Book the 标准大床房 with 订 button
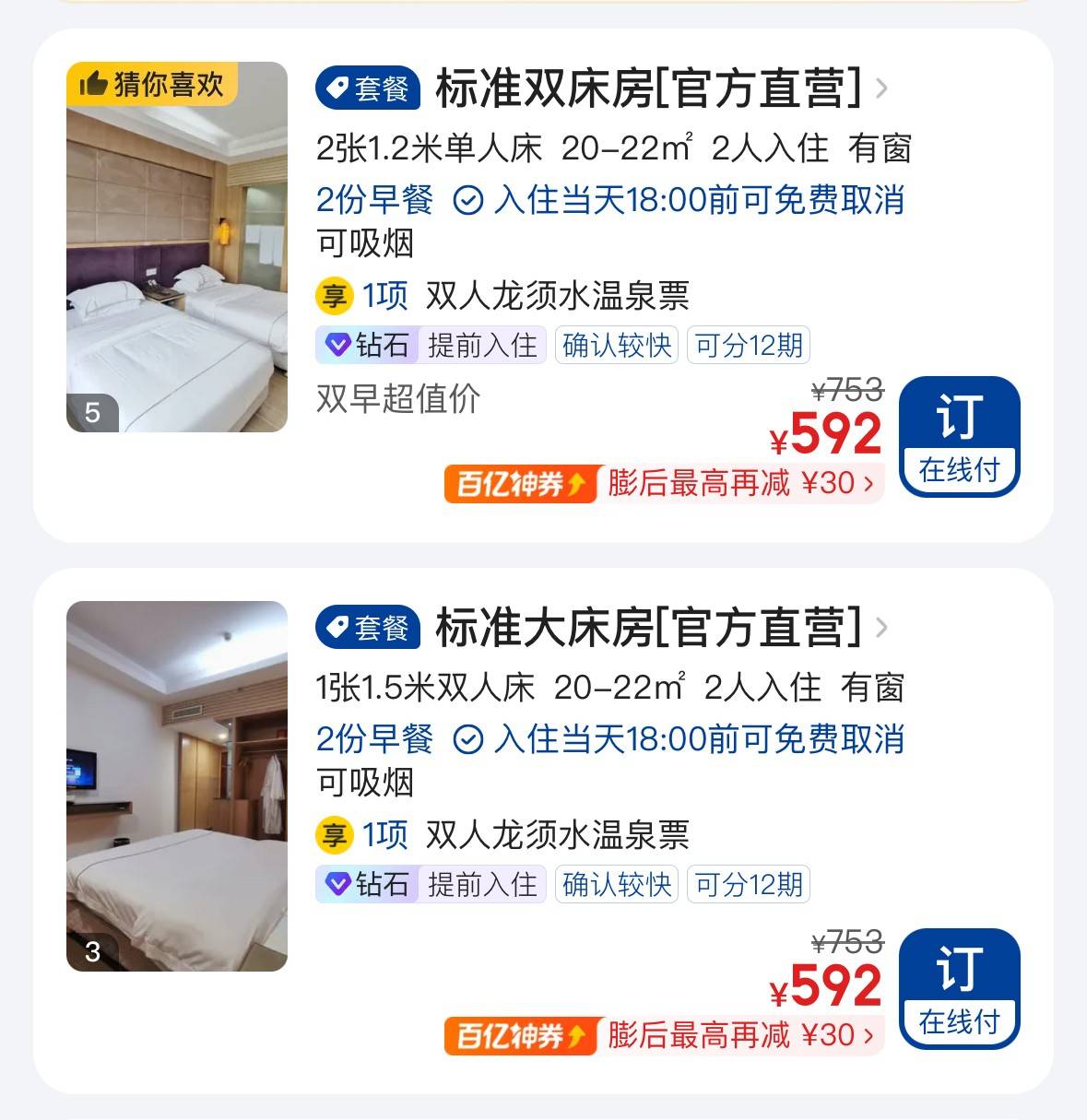This screenshot has height=1120, width=1087. coord(959,988)
